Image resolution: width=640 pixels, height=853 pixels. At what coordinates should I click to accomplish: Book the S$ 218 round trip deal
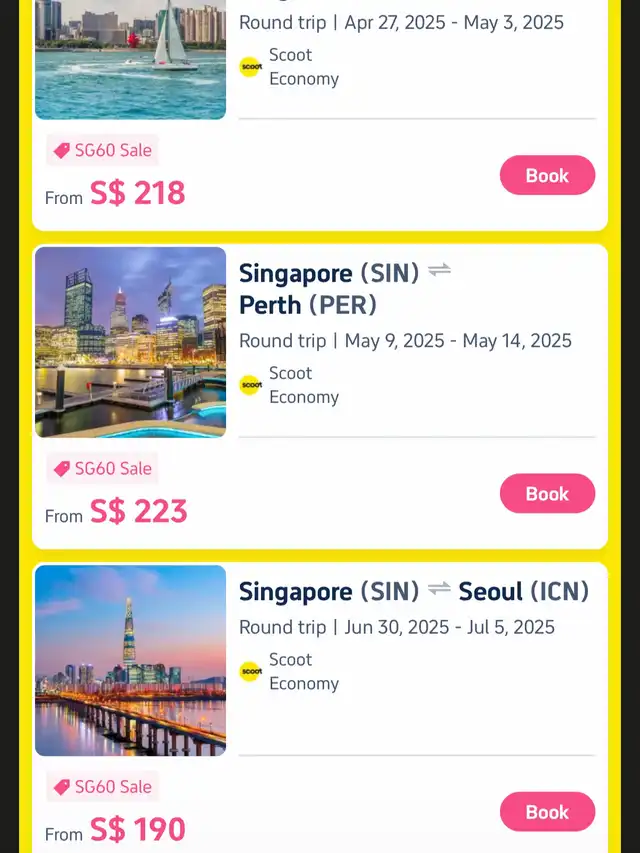click(547, 176)
